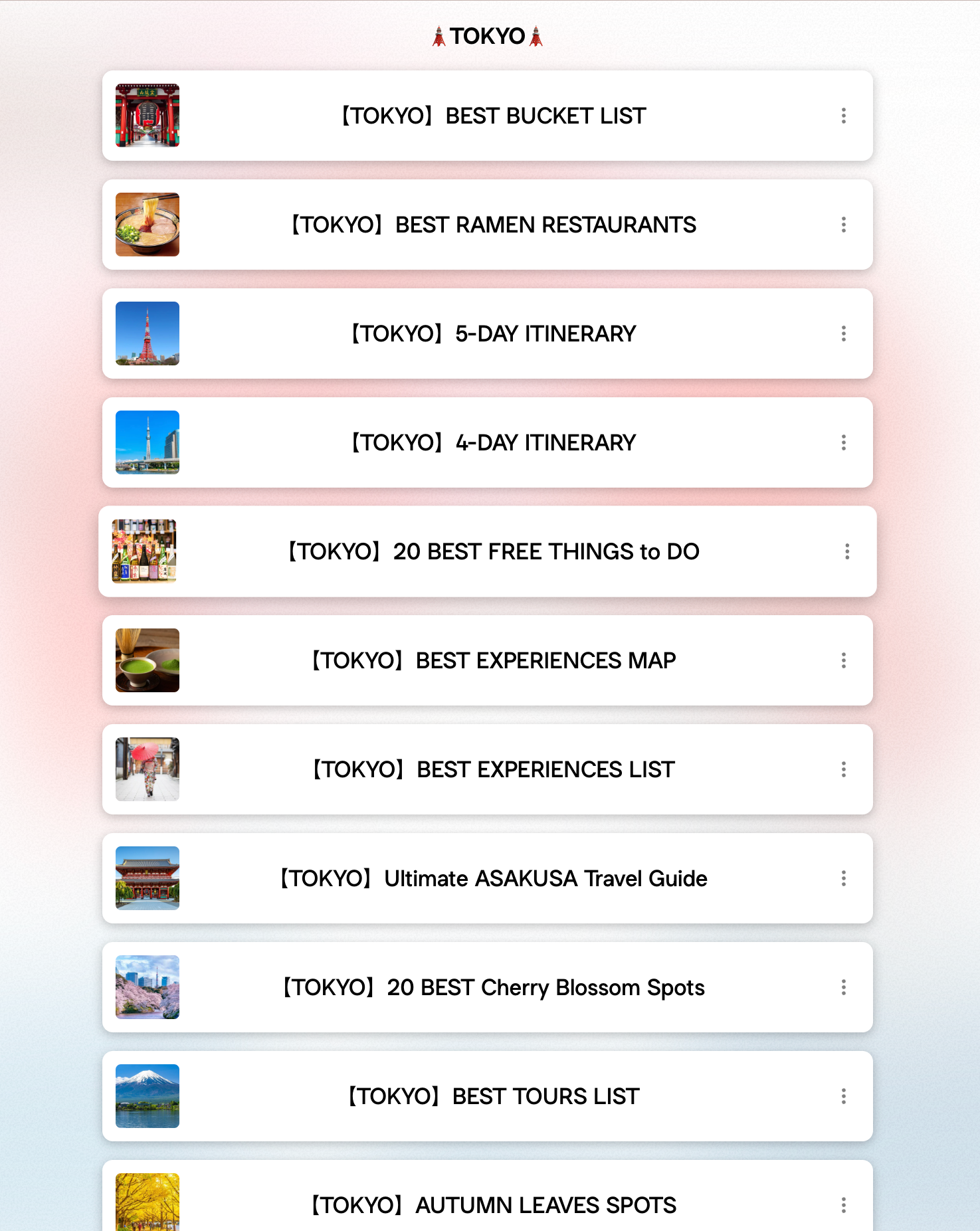
Task: Open share menu for Asakusa Travel Guide
Action: tap(844, 878)
